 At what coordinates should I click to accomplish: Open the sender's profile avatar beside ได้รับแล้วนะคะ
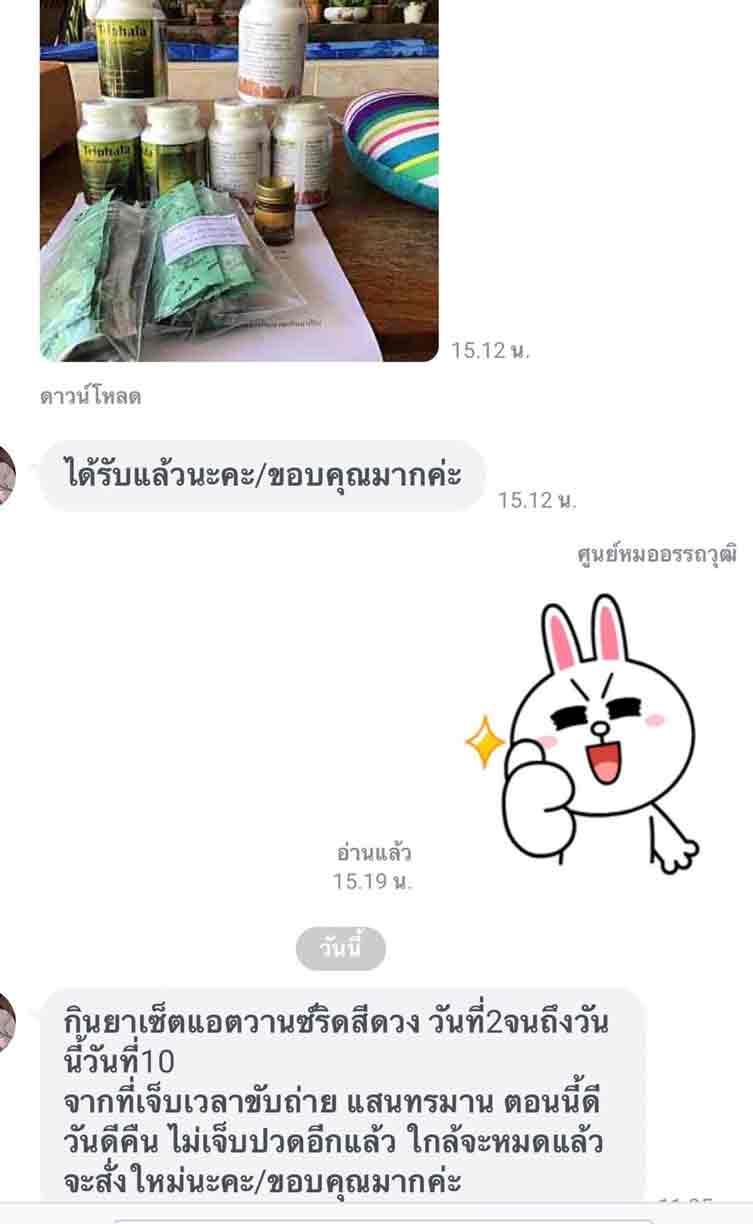7,477
